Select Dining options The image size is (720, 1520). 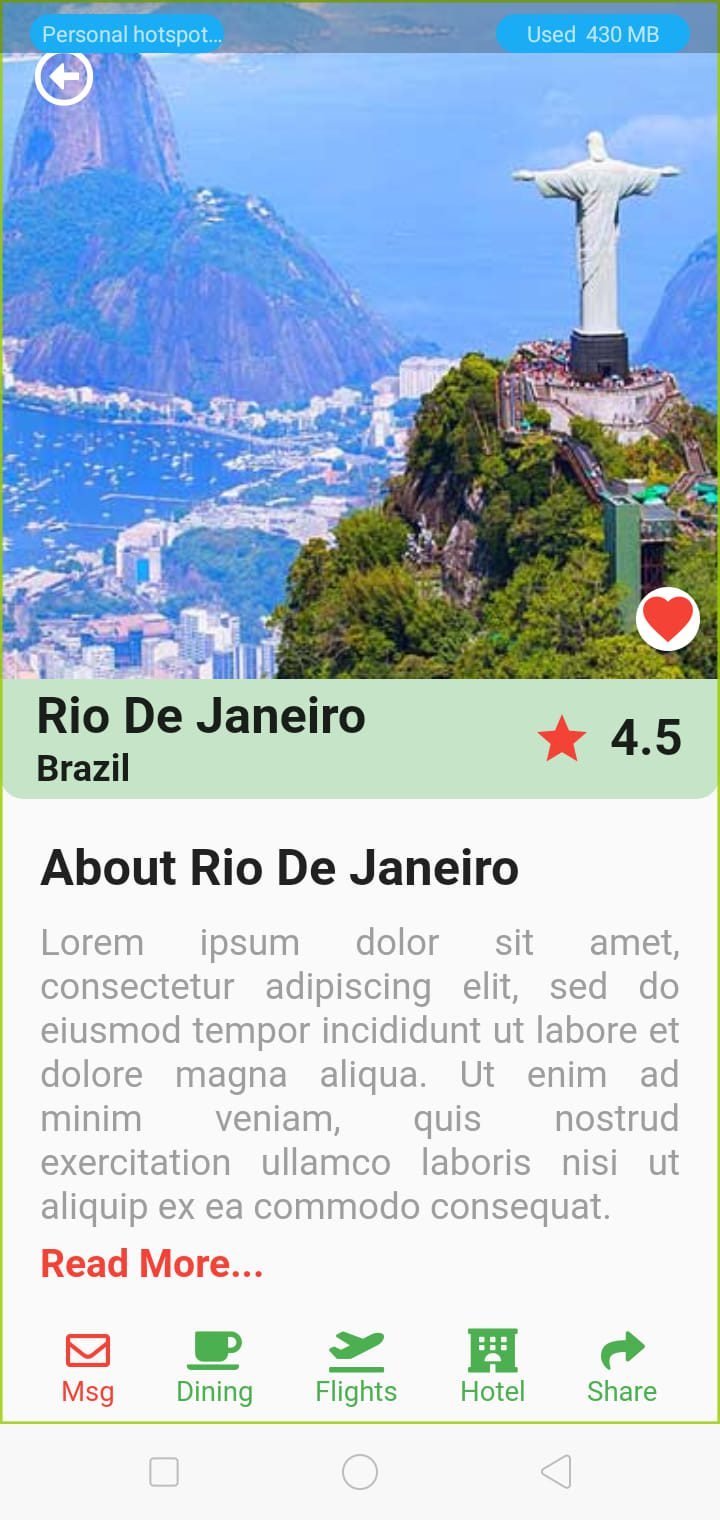tap(214, 1368)
